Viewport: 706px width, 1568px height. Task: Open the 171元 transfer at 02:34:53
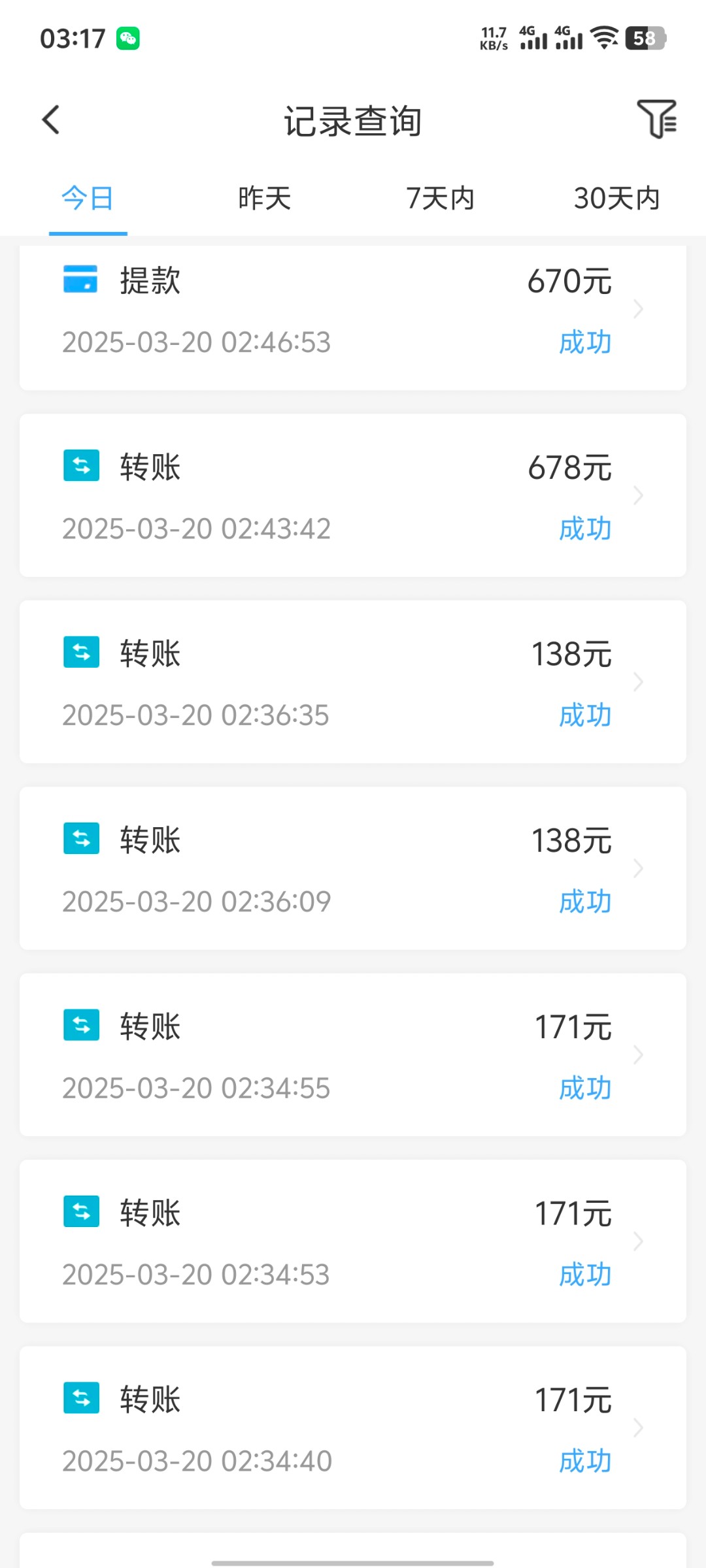click(x=353, y=1241)
